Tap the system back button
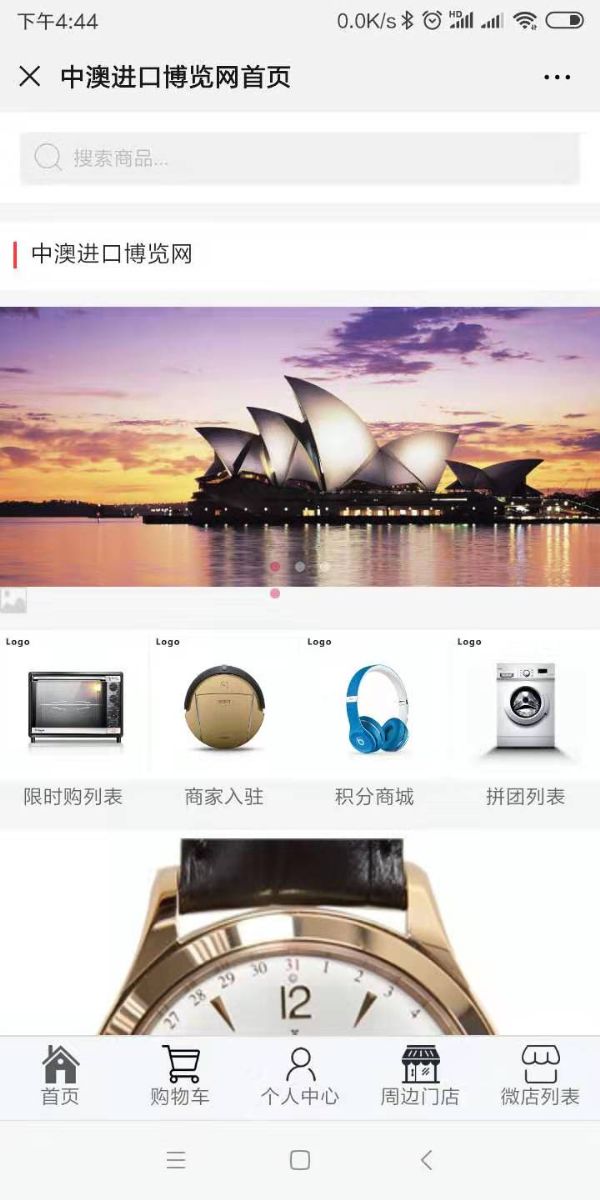This screenshot has height=1200, width=600. coord(427,1160)
